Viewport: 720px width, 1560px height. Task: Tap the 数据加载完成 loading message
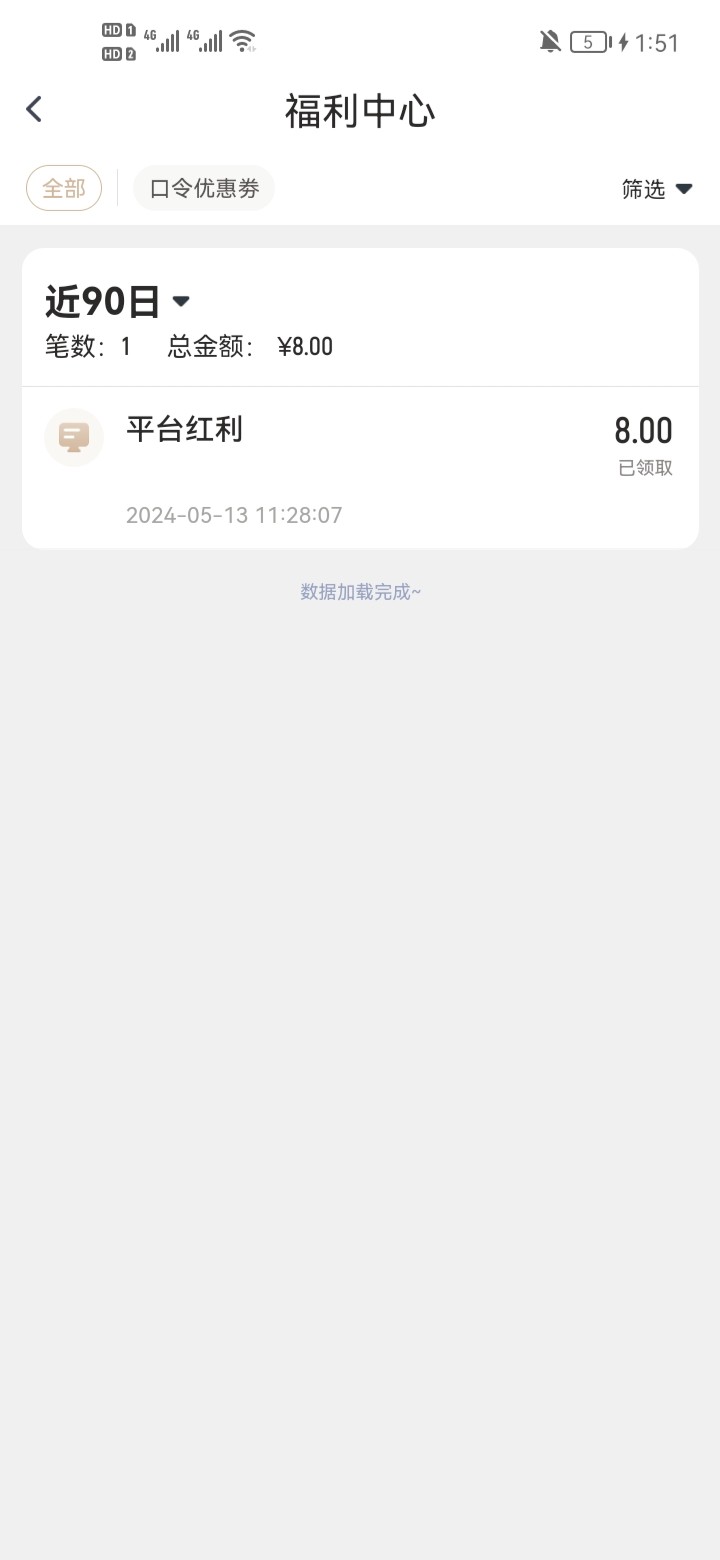[360, 592]
